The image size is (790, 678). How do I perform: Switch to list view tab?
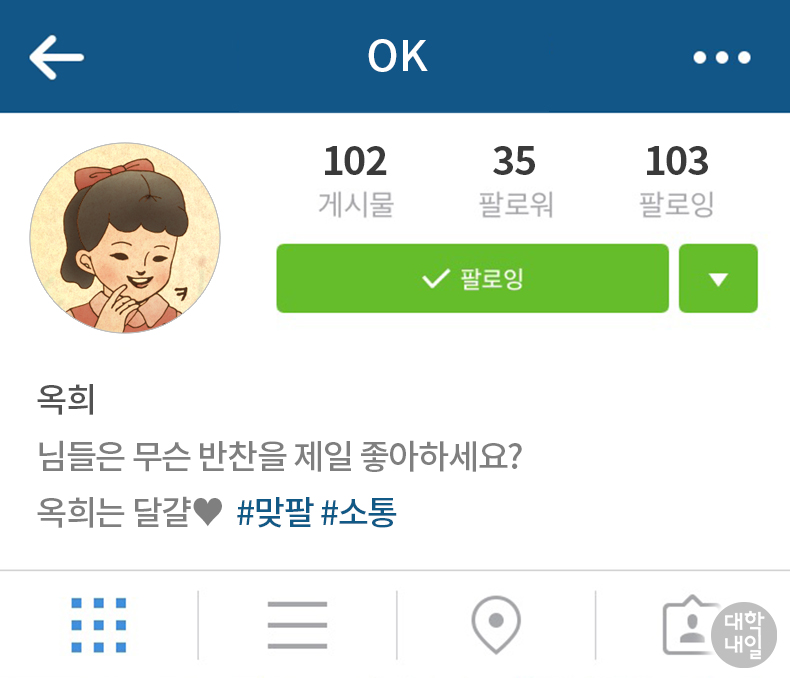[x=297, y=625]
